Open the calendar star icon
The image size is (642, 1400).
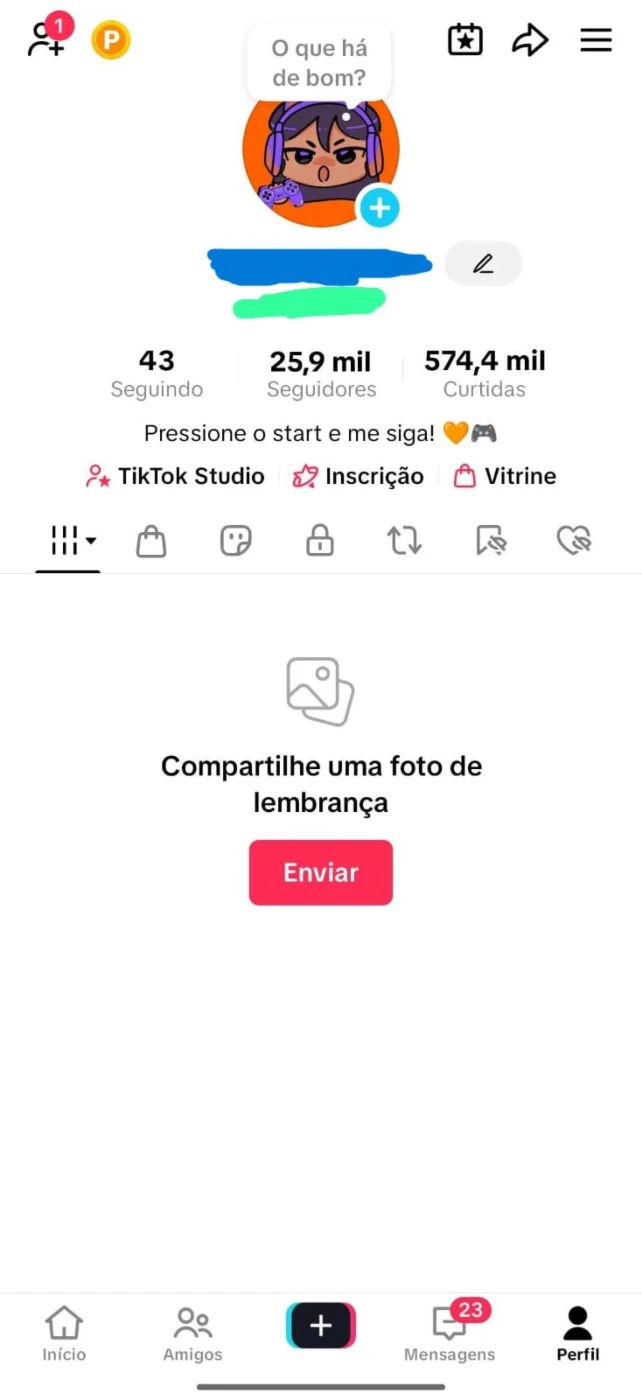pos(465,40)
